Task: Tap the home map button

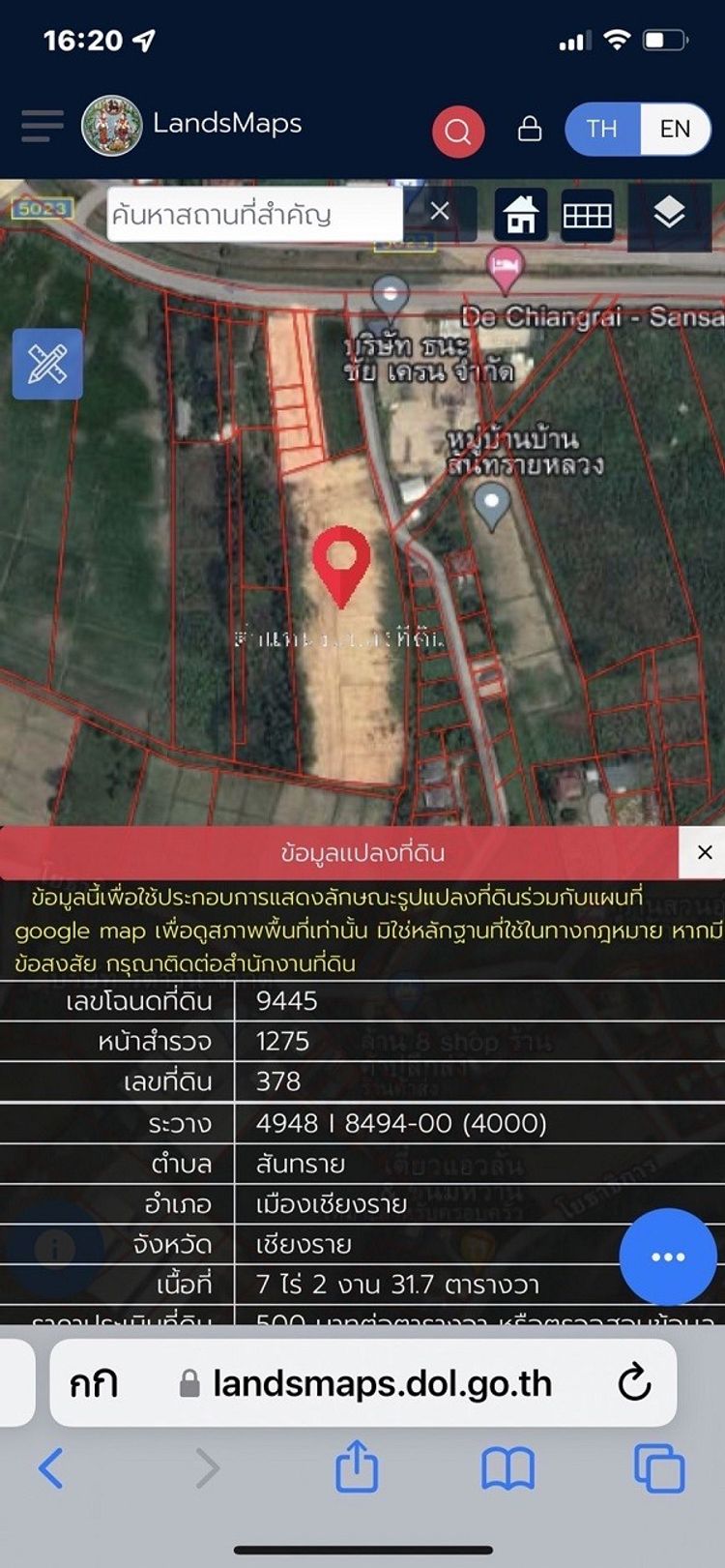Action: coord(521,214)
